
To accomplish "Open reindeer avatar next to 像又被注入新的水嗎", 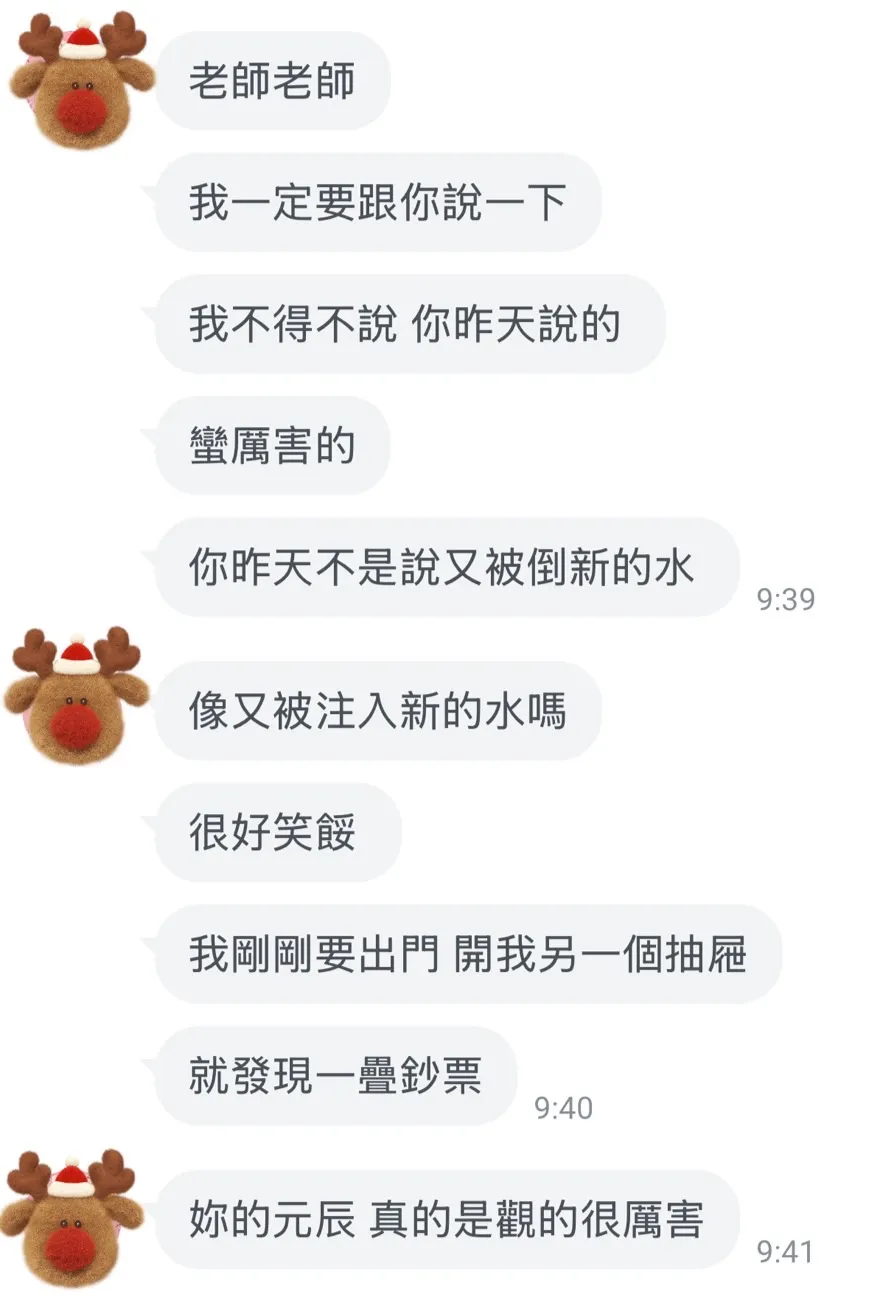I will click(x=77, y=697).
